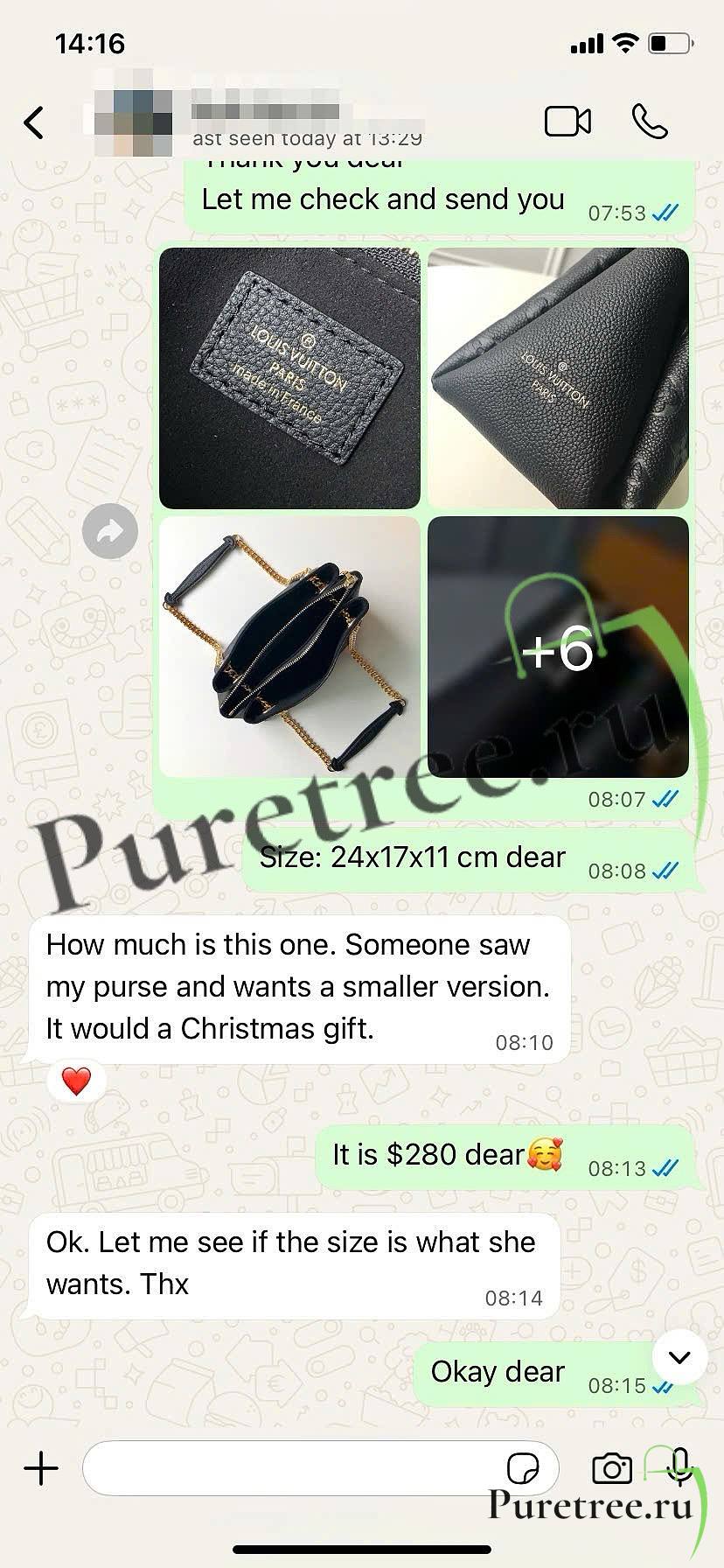Screen dimensions: 724x1568
Task: Open the contact's profile header
Action: click(x=262, y=122)
